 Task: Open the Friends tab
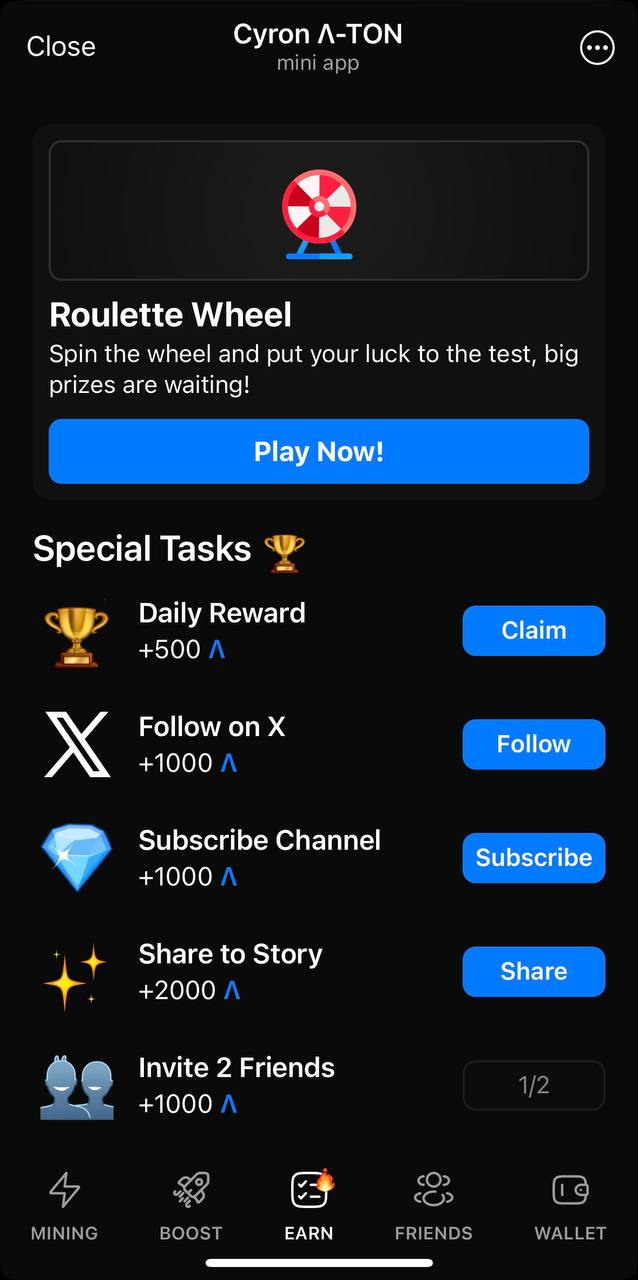(x=433, y=1206)
